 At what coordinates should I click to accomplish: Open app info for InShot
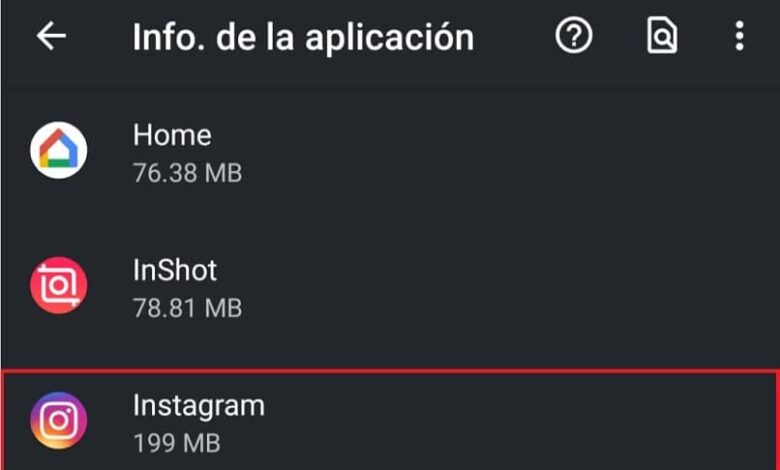[x=175, y=287]
